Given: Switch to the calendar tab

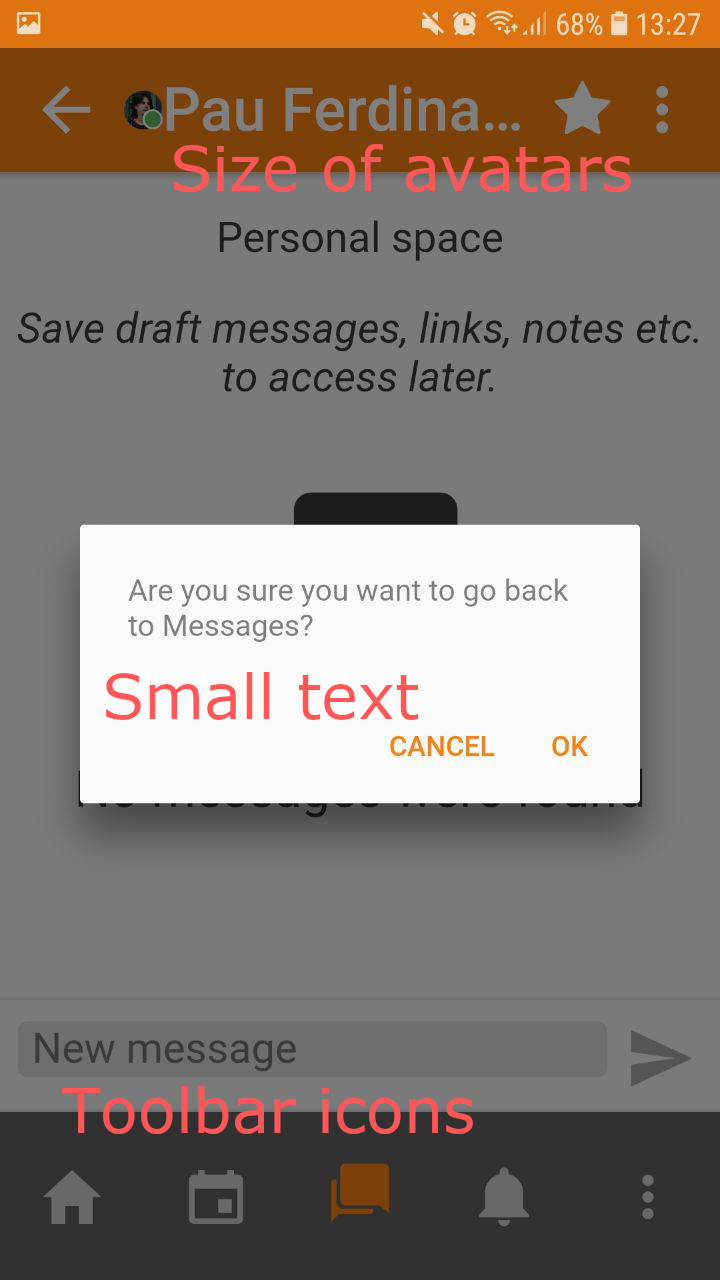Looking at the screenshot, I should point(216,1197).
